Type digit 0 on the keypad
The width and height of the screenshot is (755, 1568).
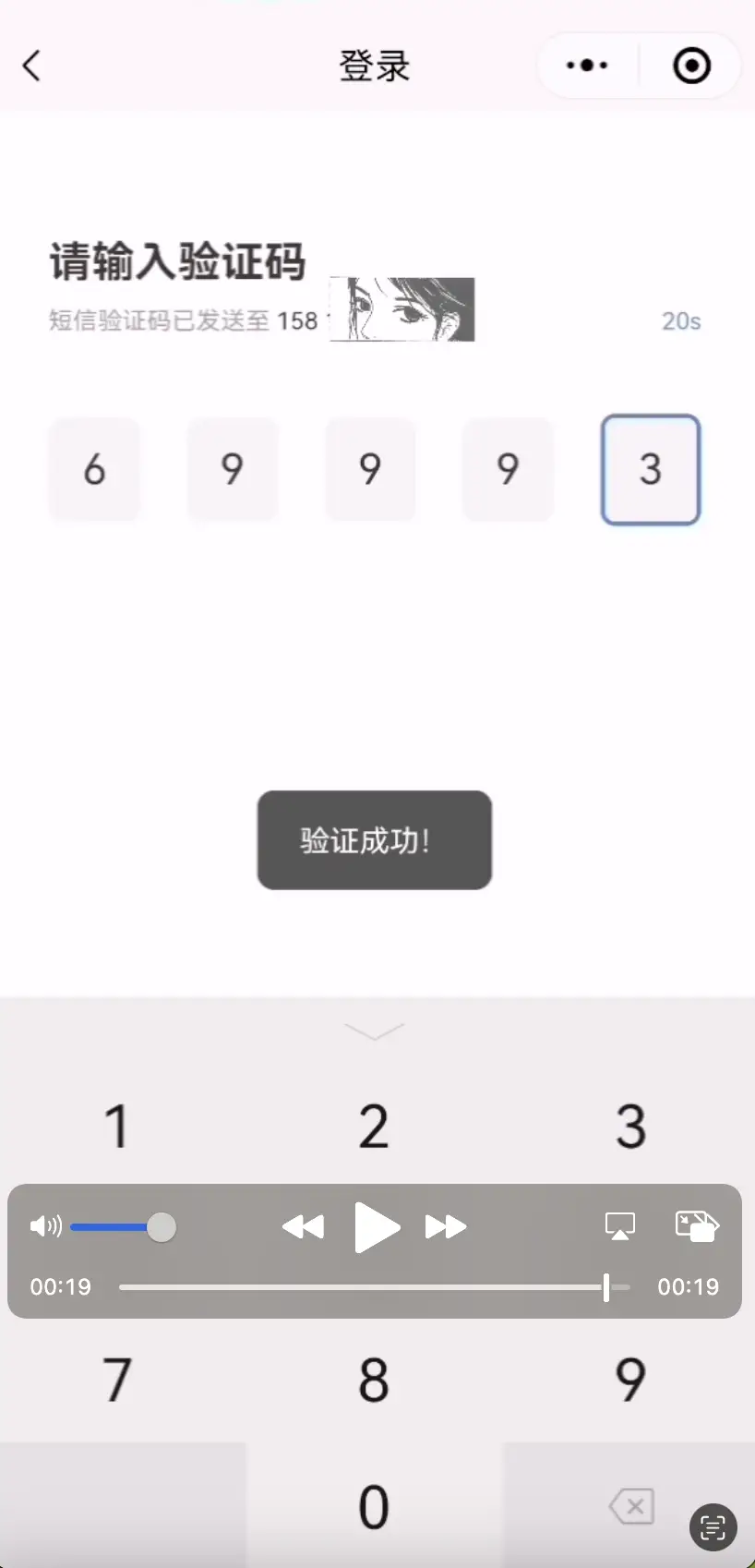click(x=374, y=1507)
